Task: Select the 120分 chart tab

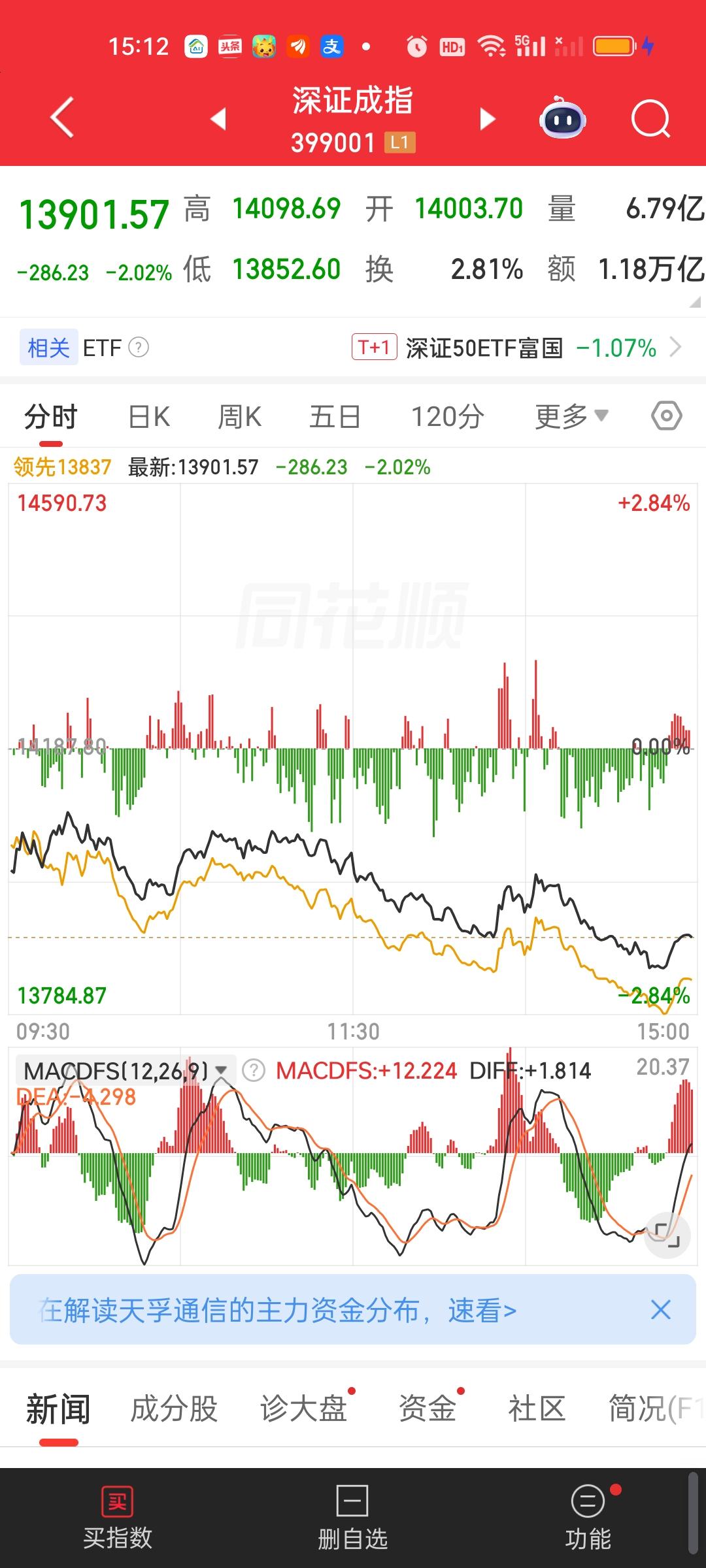Action: 448,417
